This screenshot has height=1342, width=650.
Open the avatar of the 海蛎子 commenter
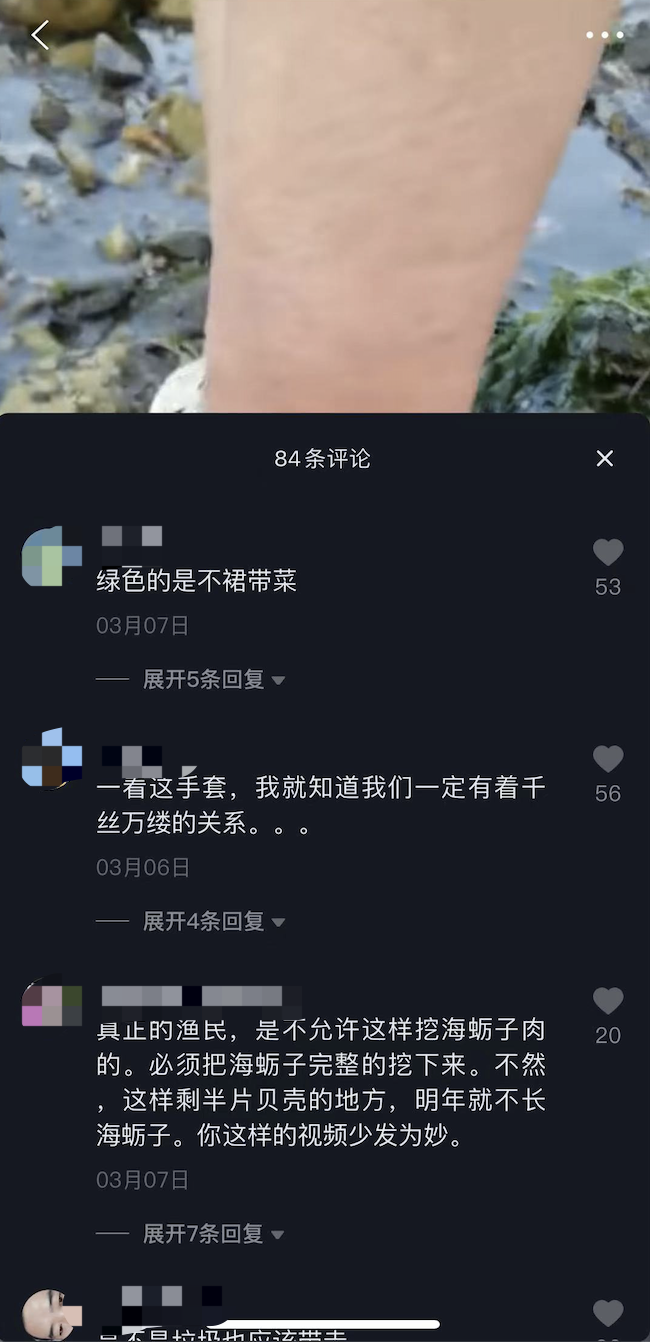[52, 1005]
